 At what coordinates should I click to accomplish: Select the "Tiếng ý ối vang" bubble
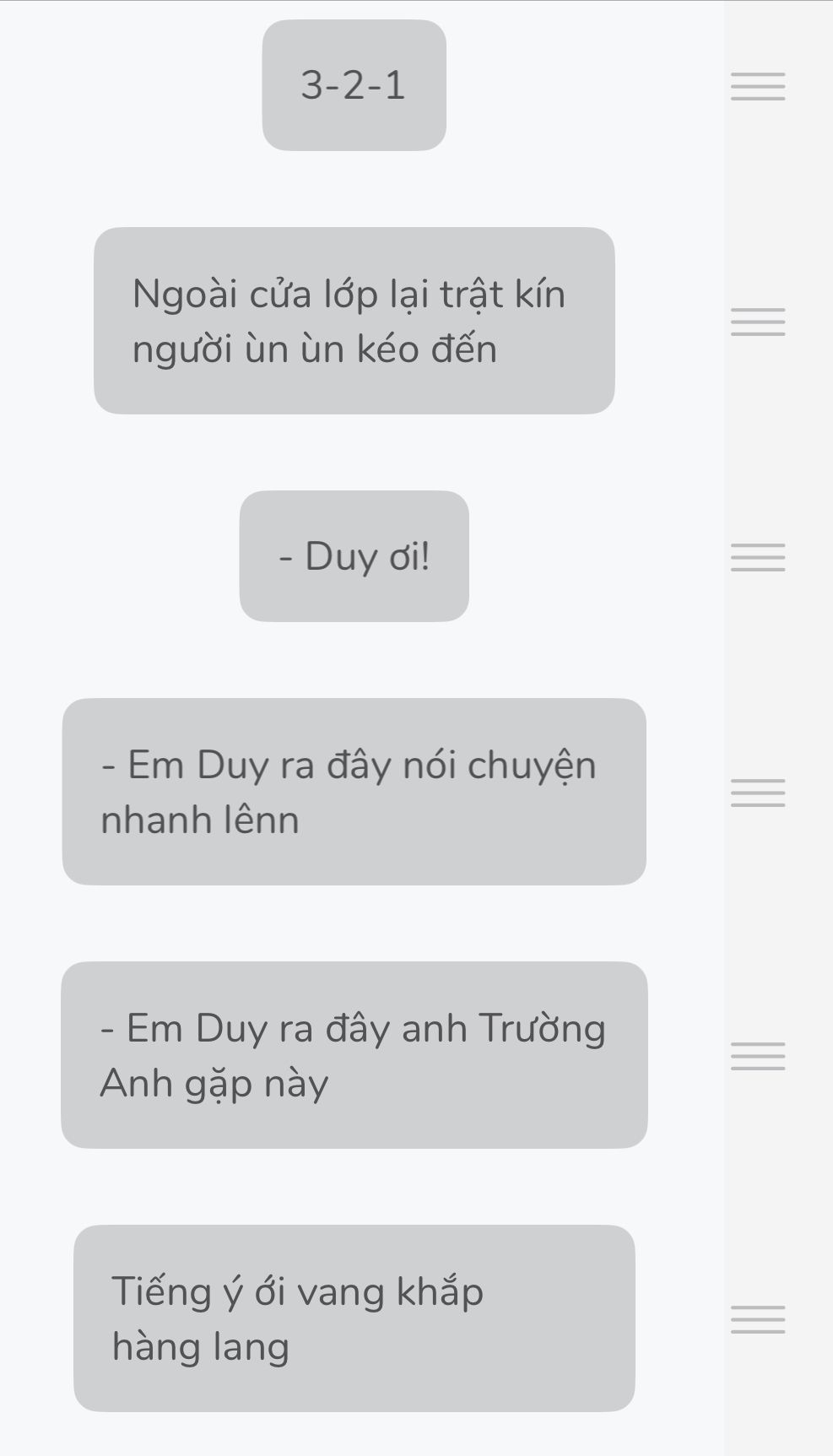click(x=354, y=1318)
